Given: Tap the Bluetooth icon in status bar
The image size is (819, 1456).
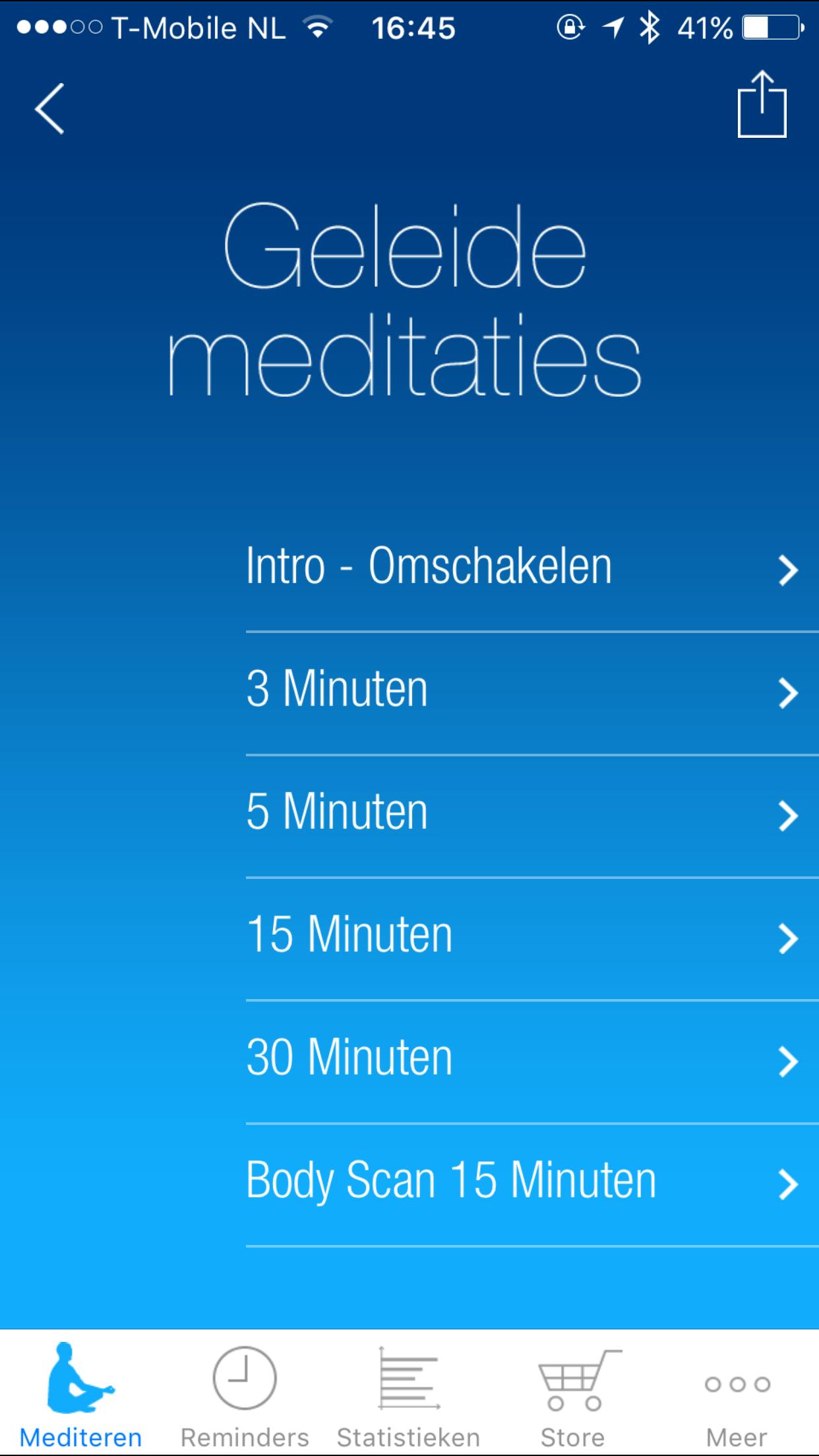Looking at the screenshot, I should [x=650, y=28].
